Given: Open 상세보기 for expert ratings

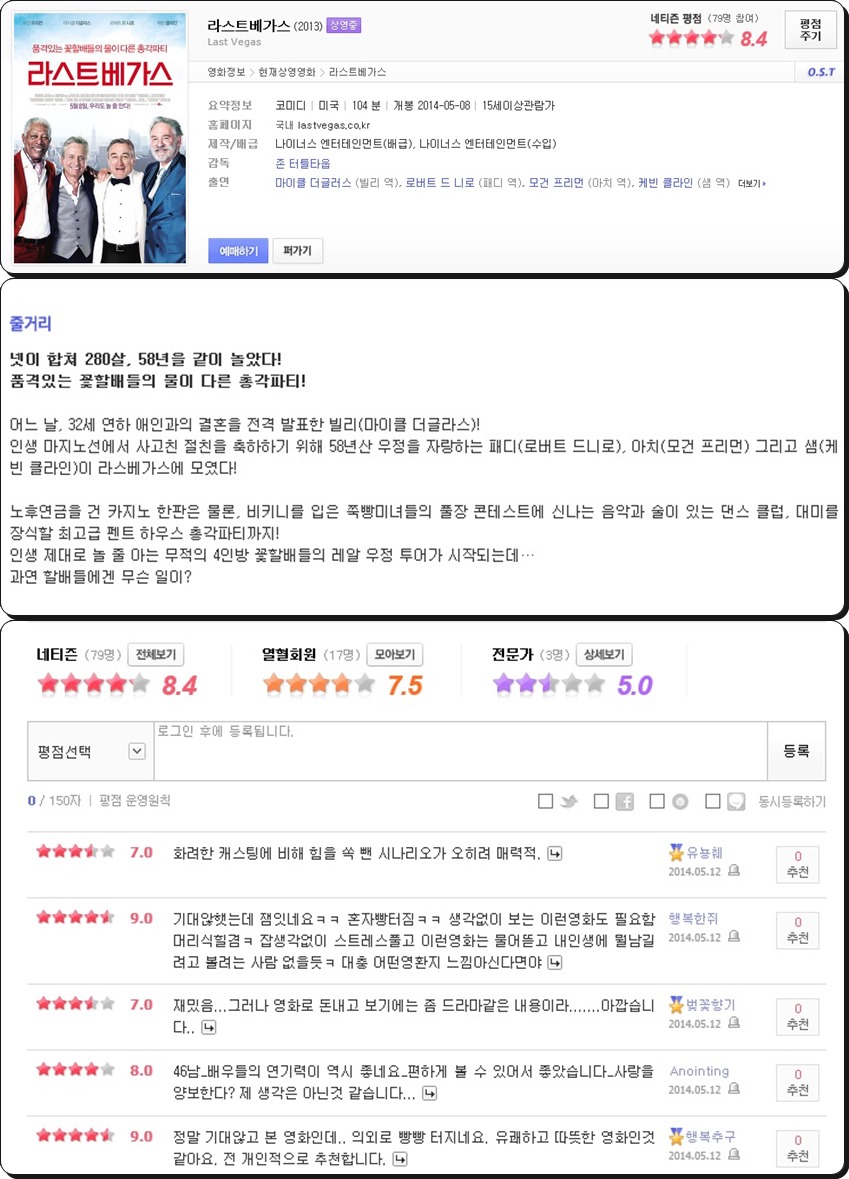Looking at the screenshot, I should [x=604, y=654].
